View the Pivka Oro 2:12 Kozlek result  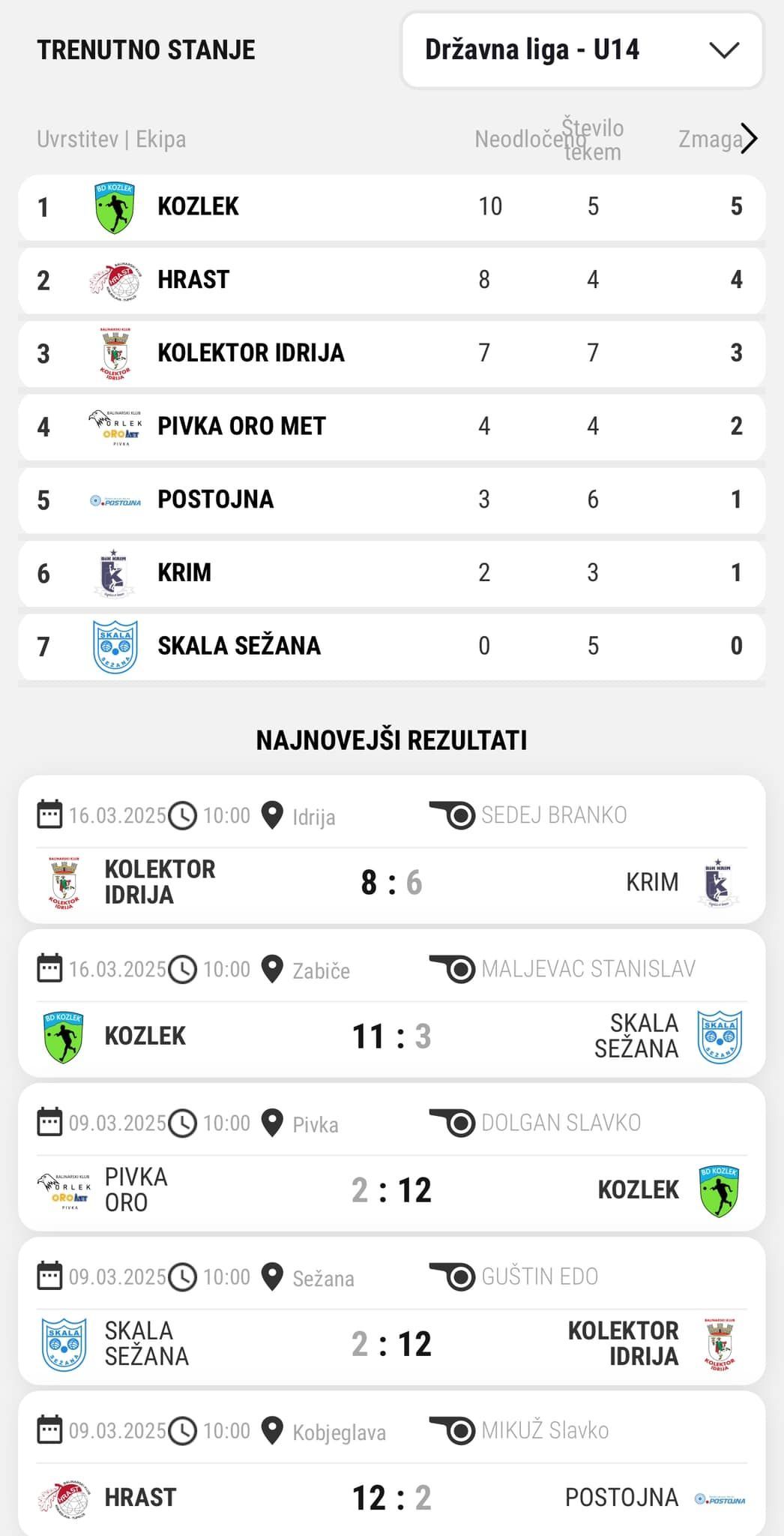pyautogui.click(x=392, y=1157)
